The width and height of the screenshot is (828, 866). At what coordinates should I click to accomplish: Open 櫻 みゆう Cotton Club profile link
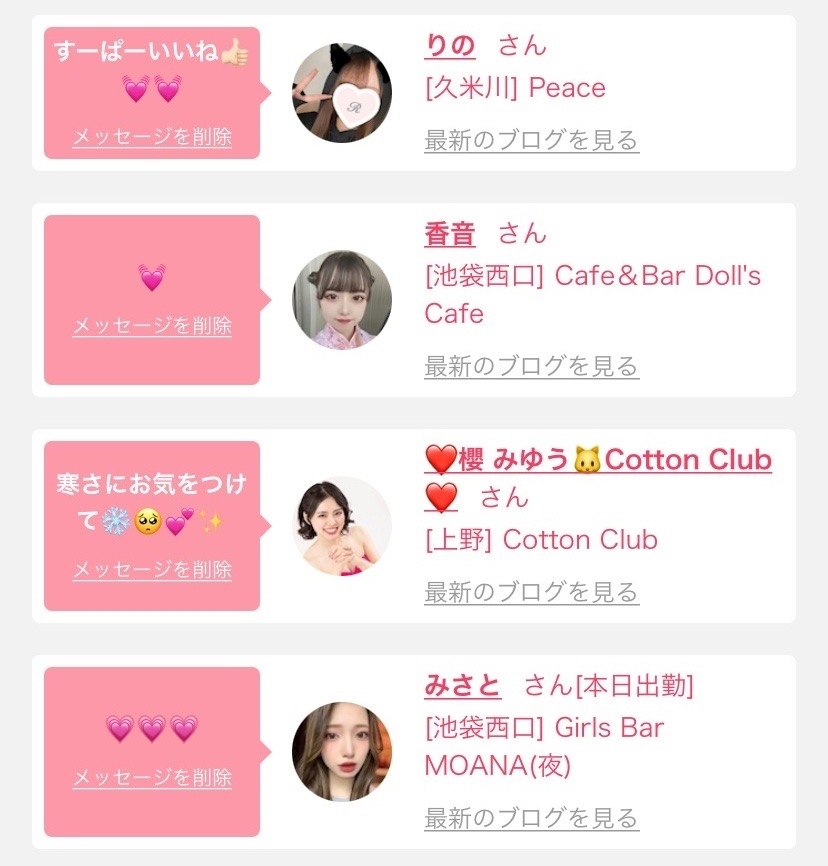[x=598, y=460]
